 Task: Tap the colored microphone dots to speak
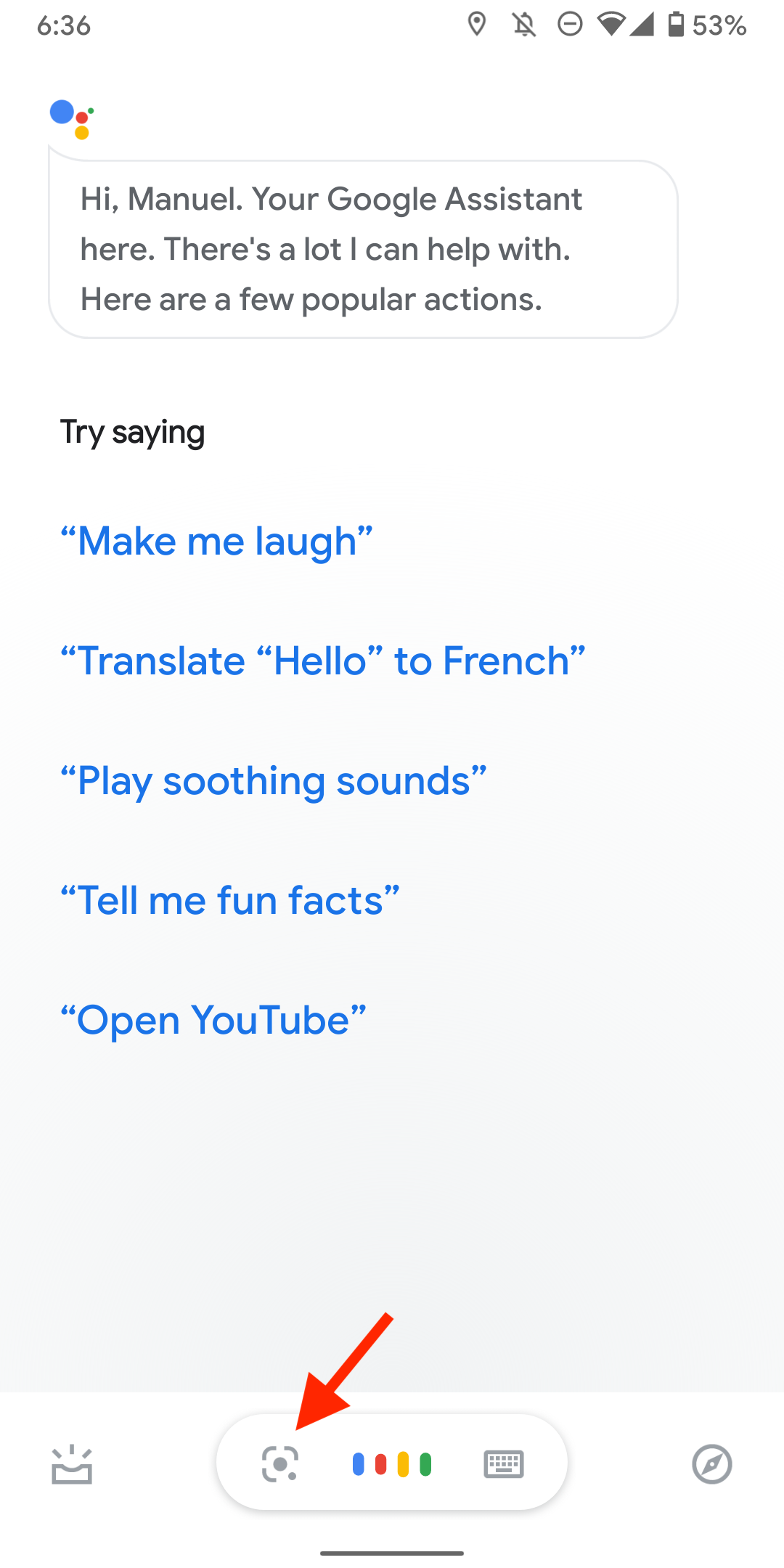(x=392, y=1463)
